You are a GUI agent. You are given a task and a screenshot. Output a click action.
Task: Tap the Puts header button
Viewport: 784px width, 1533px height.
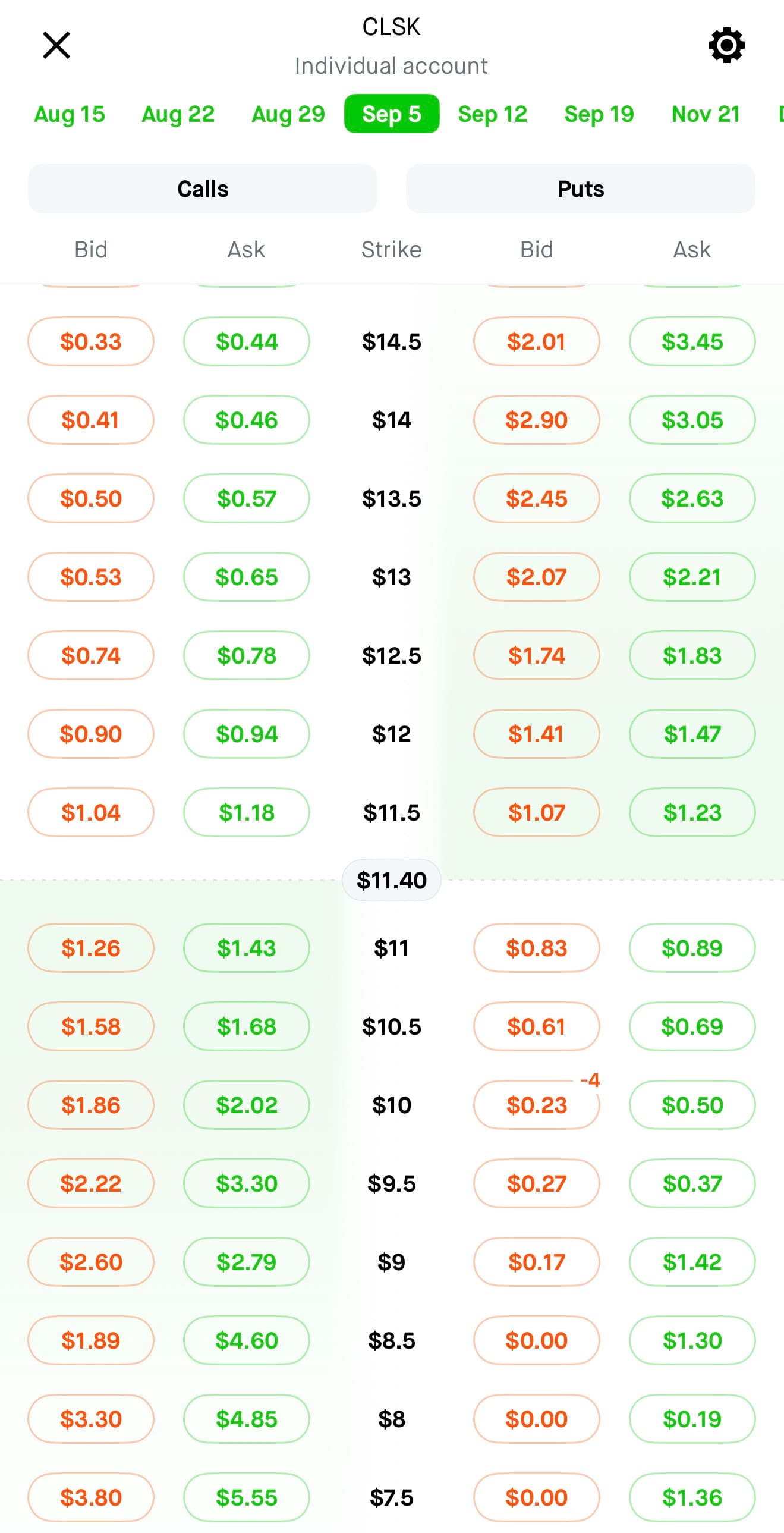(x=581, y=189)
